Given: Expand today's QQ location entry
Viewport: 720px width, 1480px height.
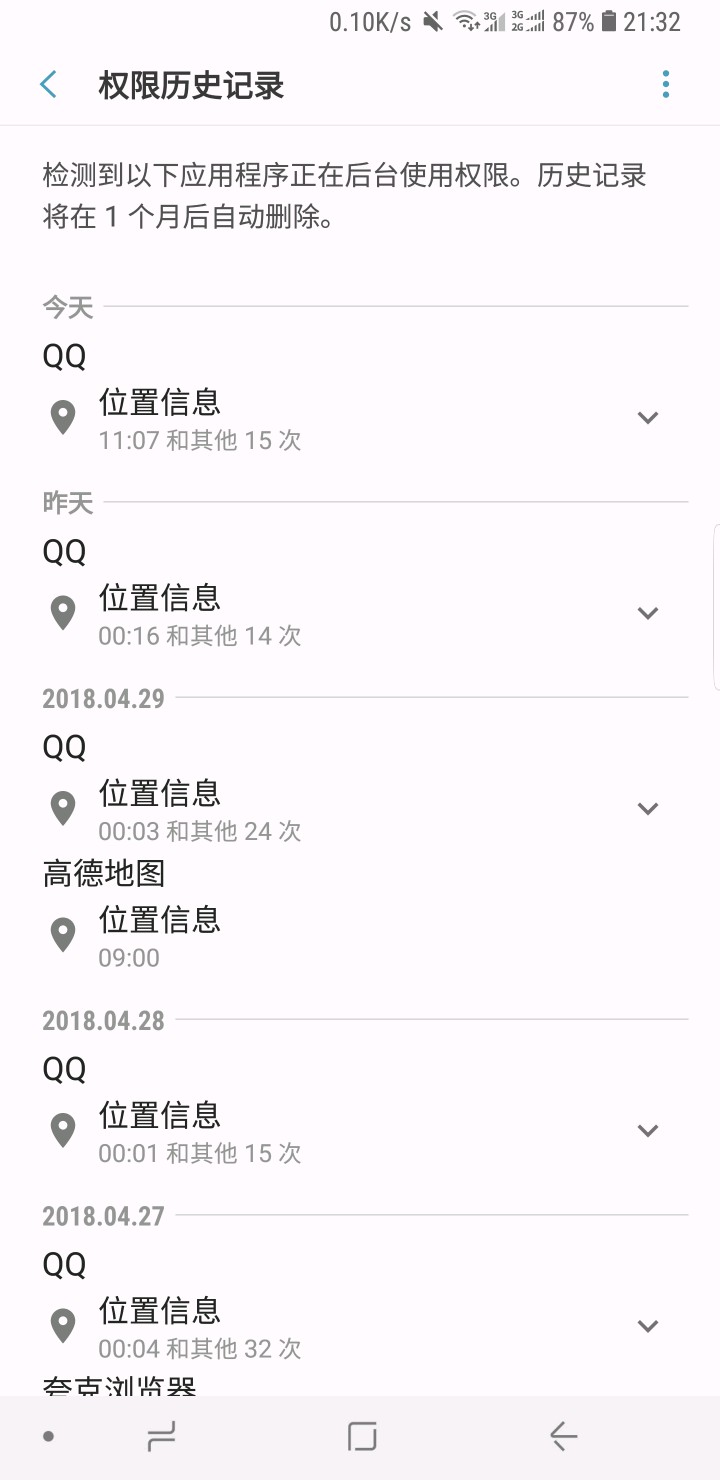Looking at the screenshot, I should [x=648, y=418].
